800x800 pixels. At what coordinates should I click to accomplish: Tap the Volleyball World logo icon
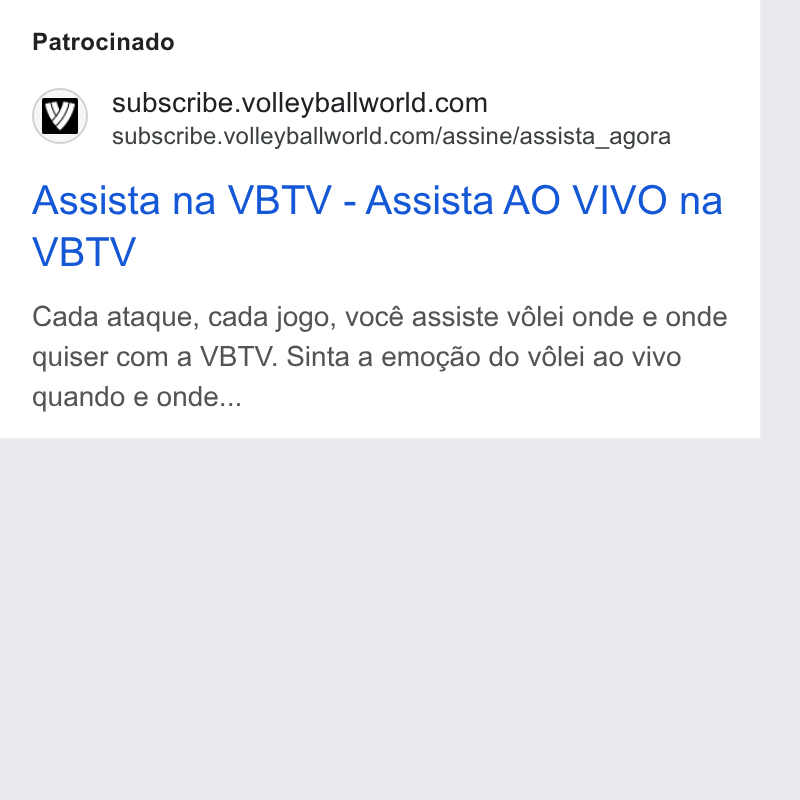(60, 116)
